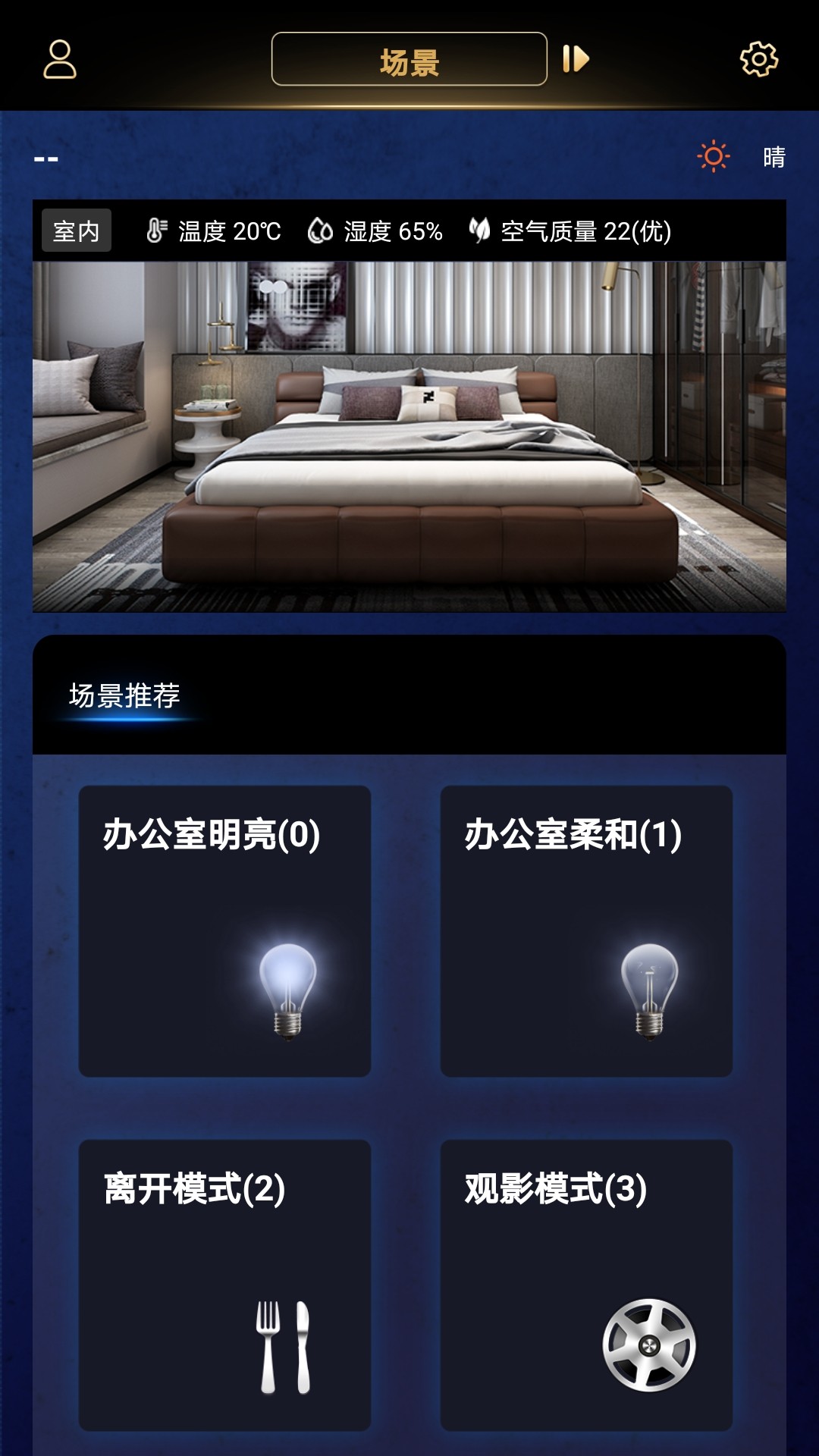The width and height of the screenshot is (819, 1456).
Task: Activate the 办公室柔和(1) scene
Action: pos(586,931)
